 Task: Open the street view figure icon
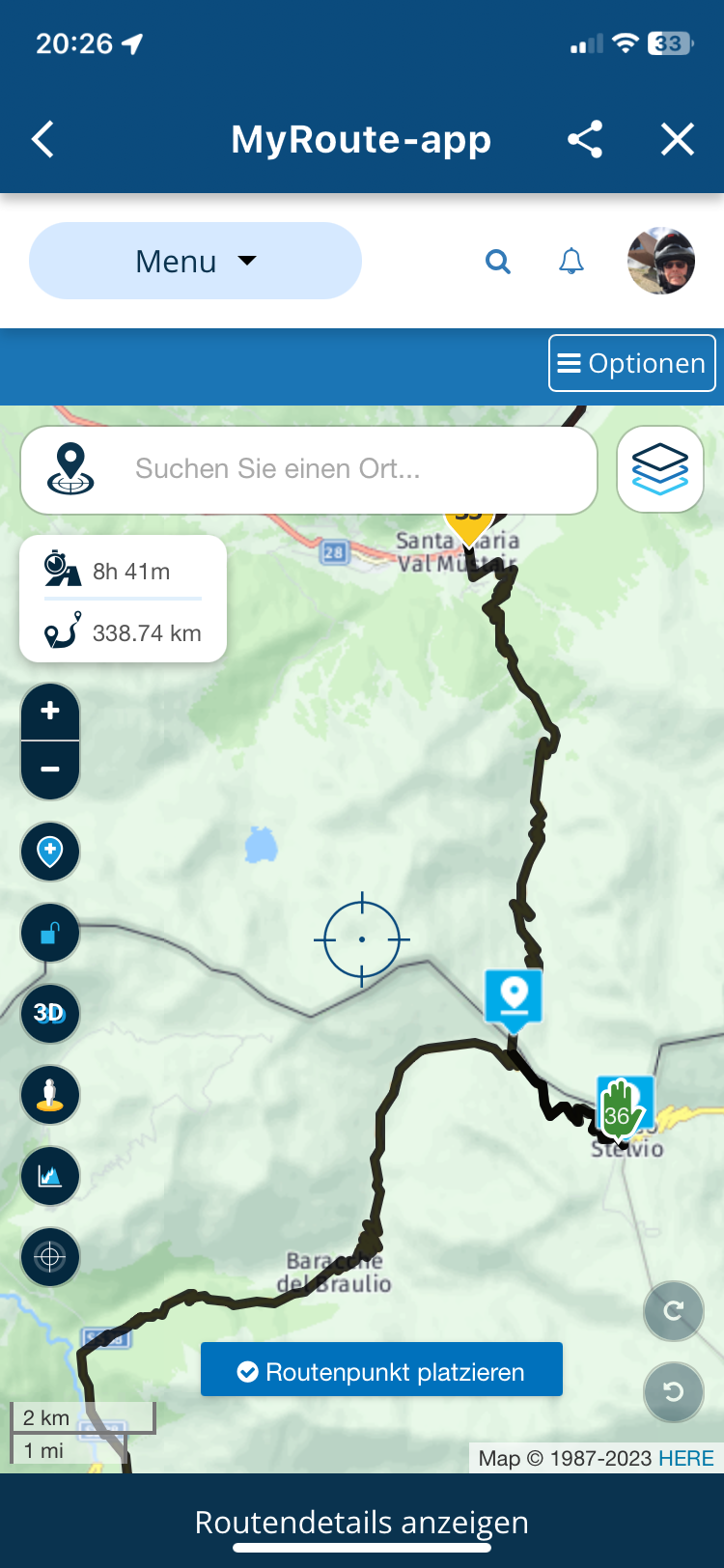pyautogui.click(x=50, y=1094)
